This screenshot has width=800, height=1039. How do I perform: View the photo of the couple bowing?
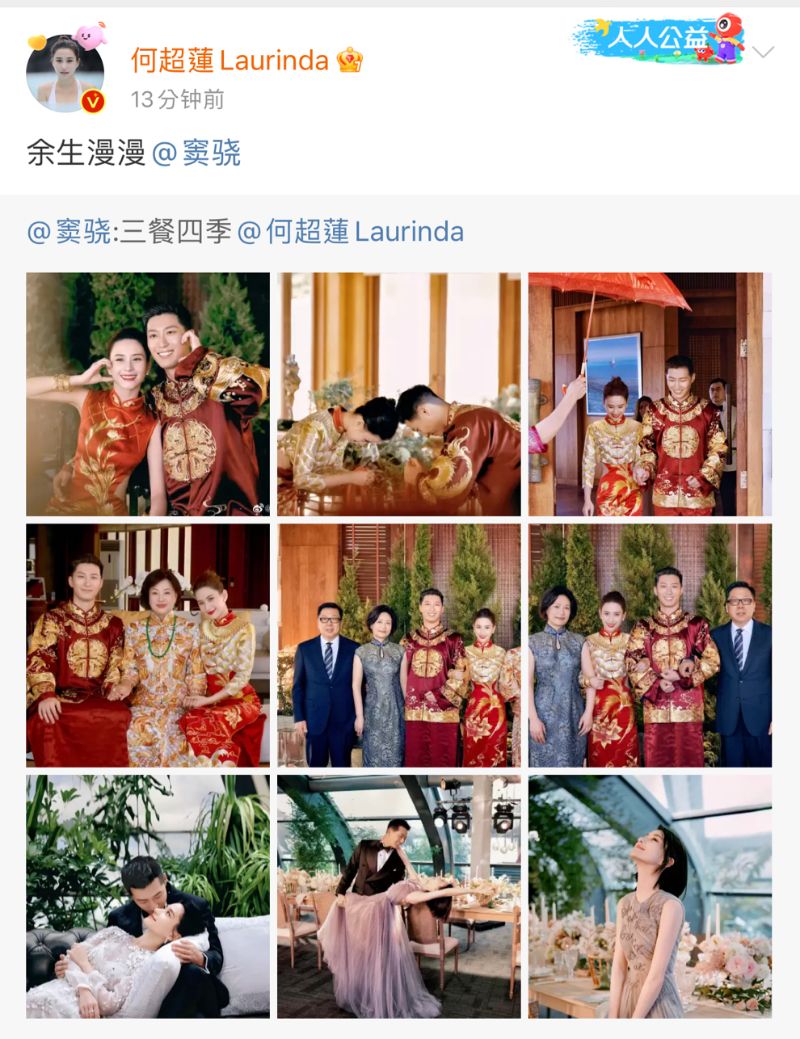point(399,394)
